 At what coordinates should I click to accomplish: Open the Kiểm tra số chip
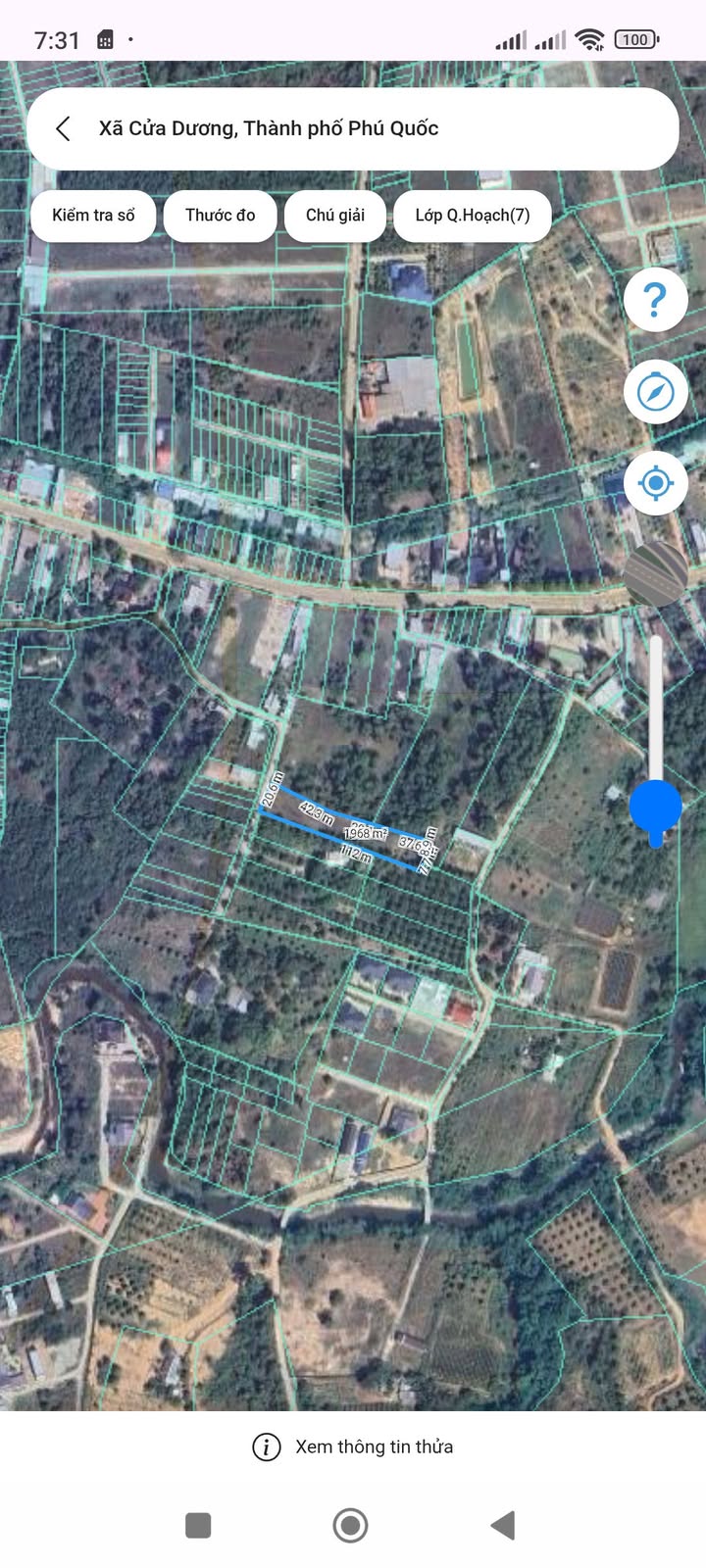coord(93,216)
